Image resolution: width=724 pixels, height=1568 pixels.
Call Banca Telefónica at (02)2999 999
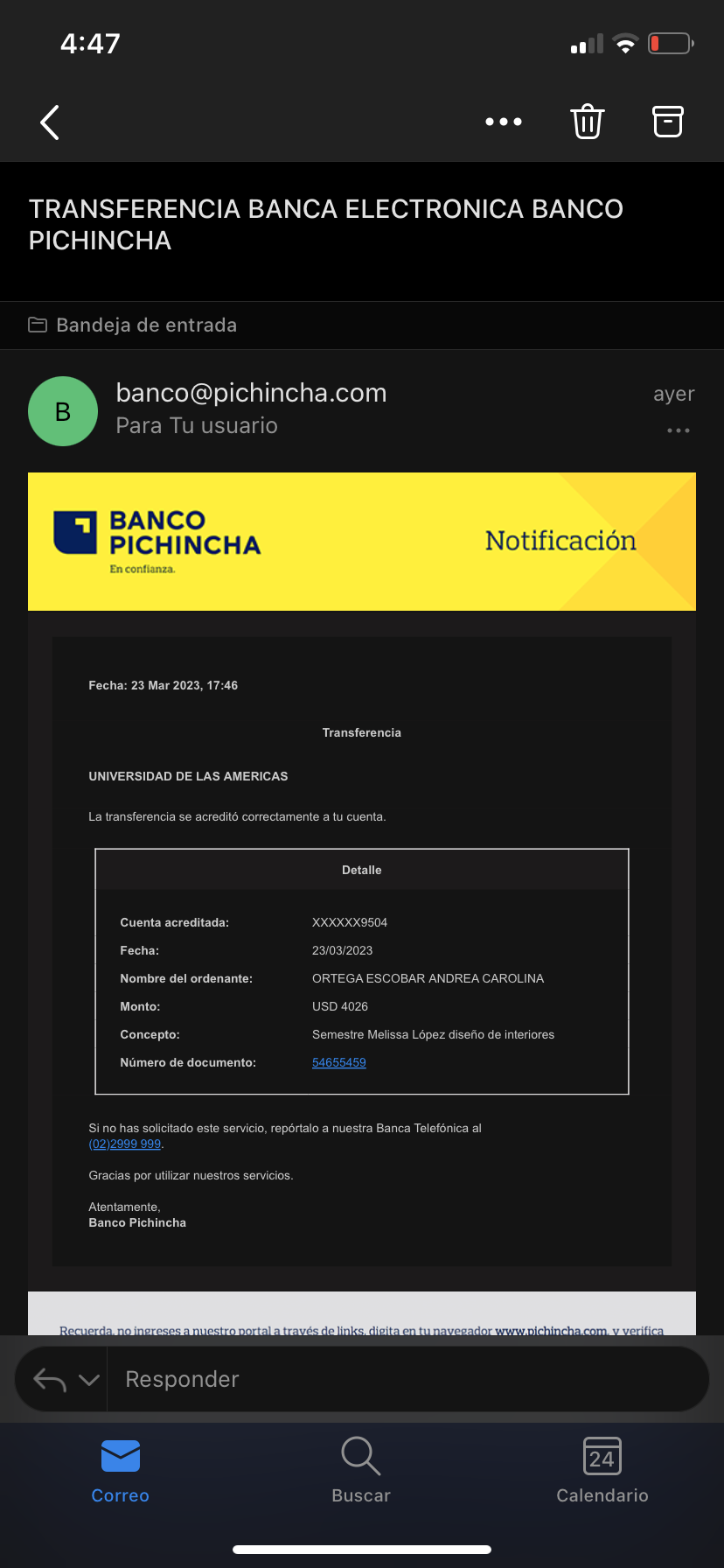[x=125, y=1144]
